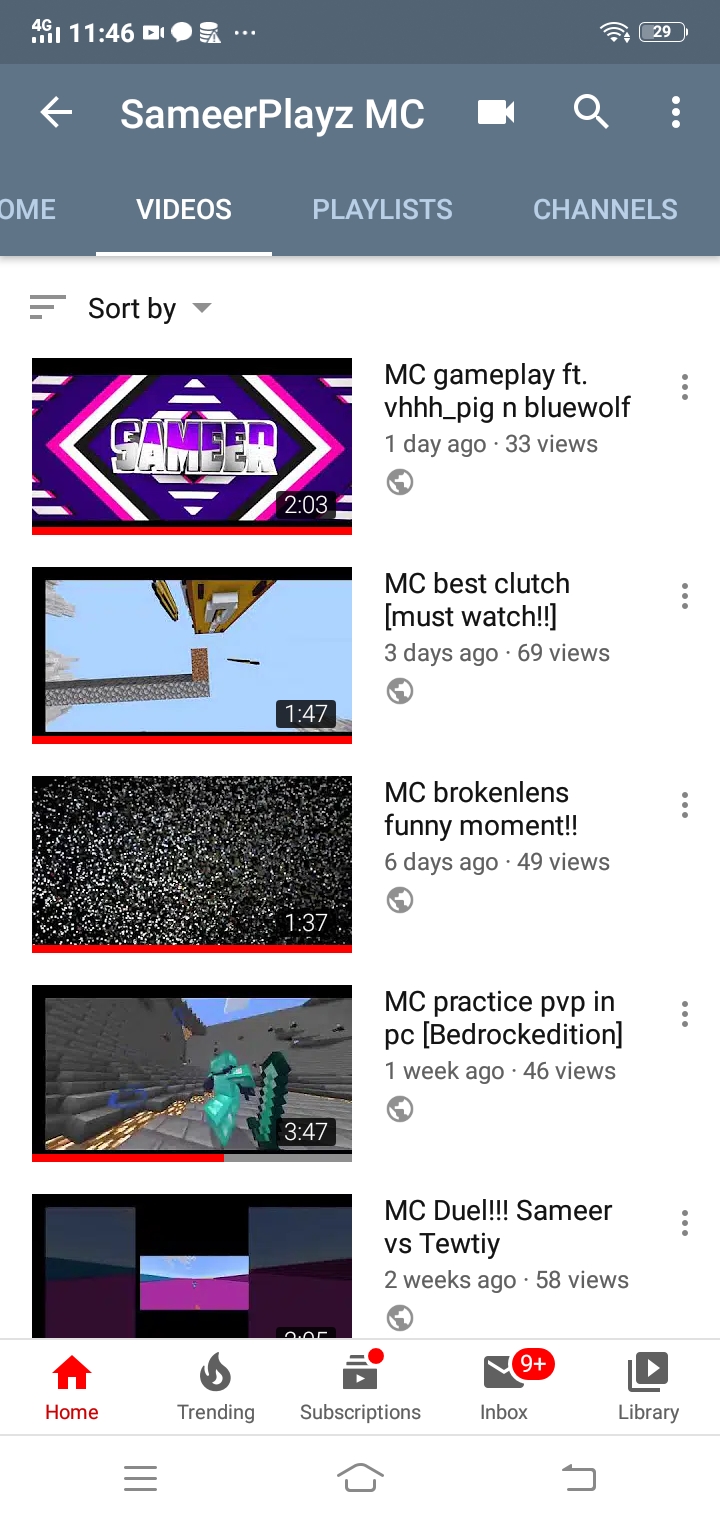Screen dimensions: 720x1520
Task: Open options for MC best clutch video
Action: pyautogui.click(x=685, y=596)
